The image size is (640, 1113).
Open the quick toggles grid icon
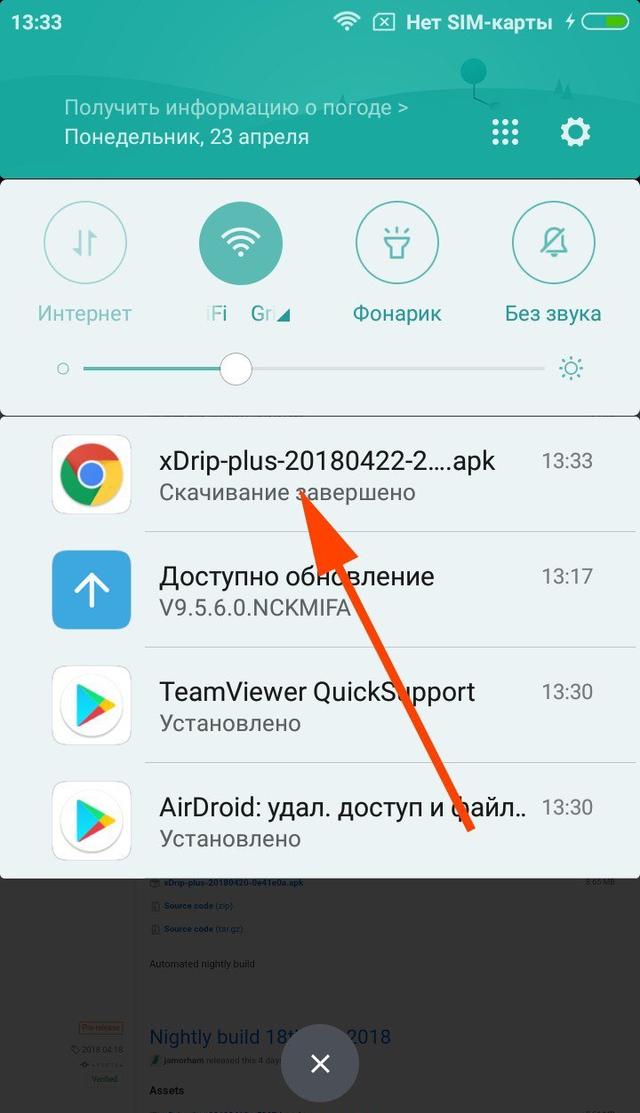click(x=505, y=132)
